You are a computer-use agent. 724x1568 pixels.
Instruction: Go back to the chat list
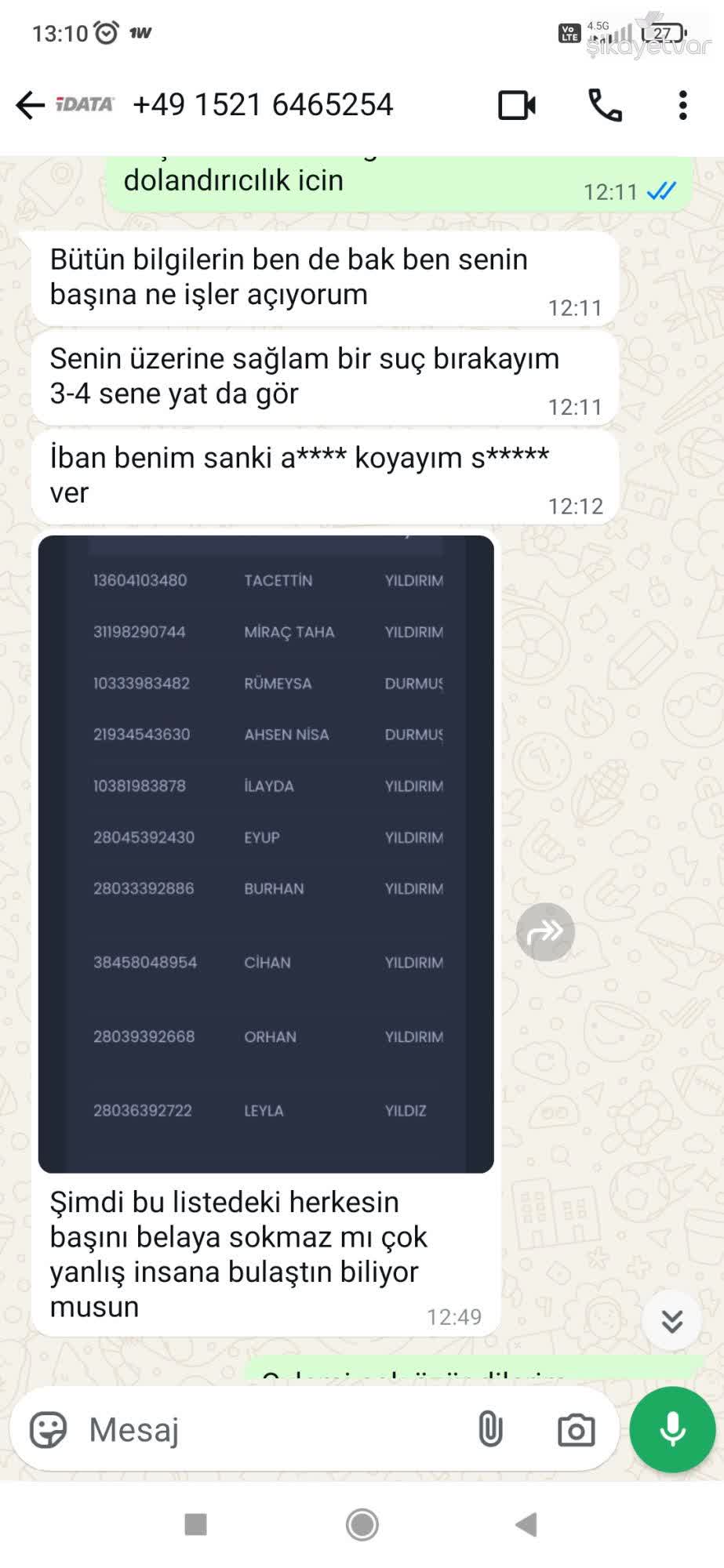point(30,105)
